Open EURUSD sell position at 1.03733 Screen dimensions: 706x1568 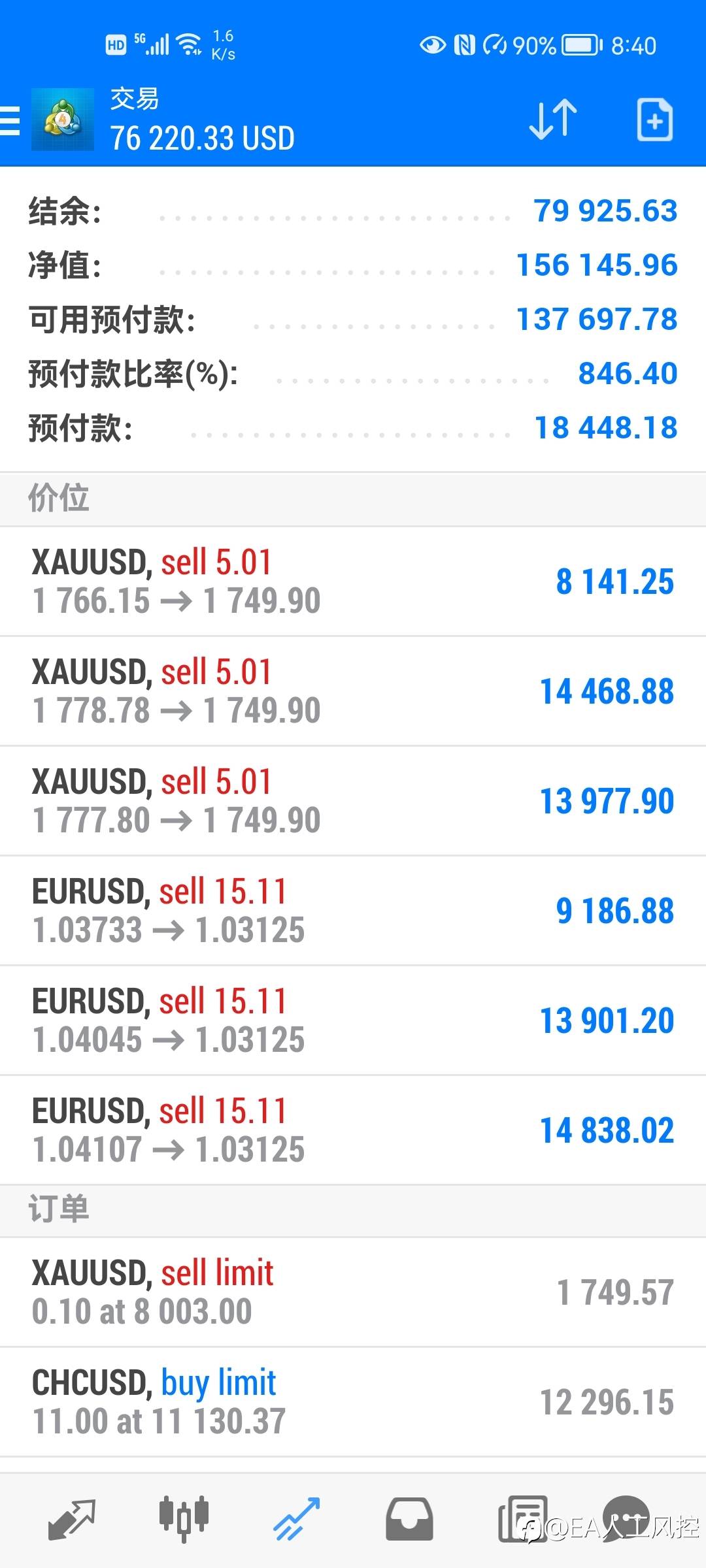coord(353,911)
